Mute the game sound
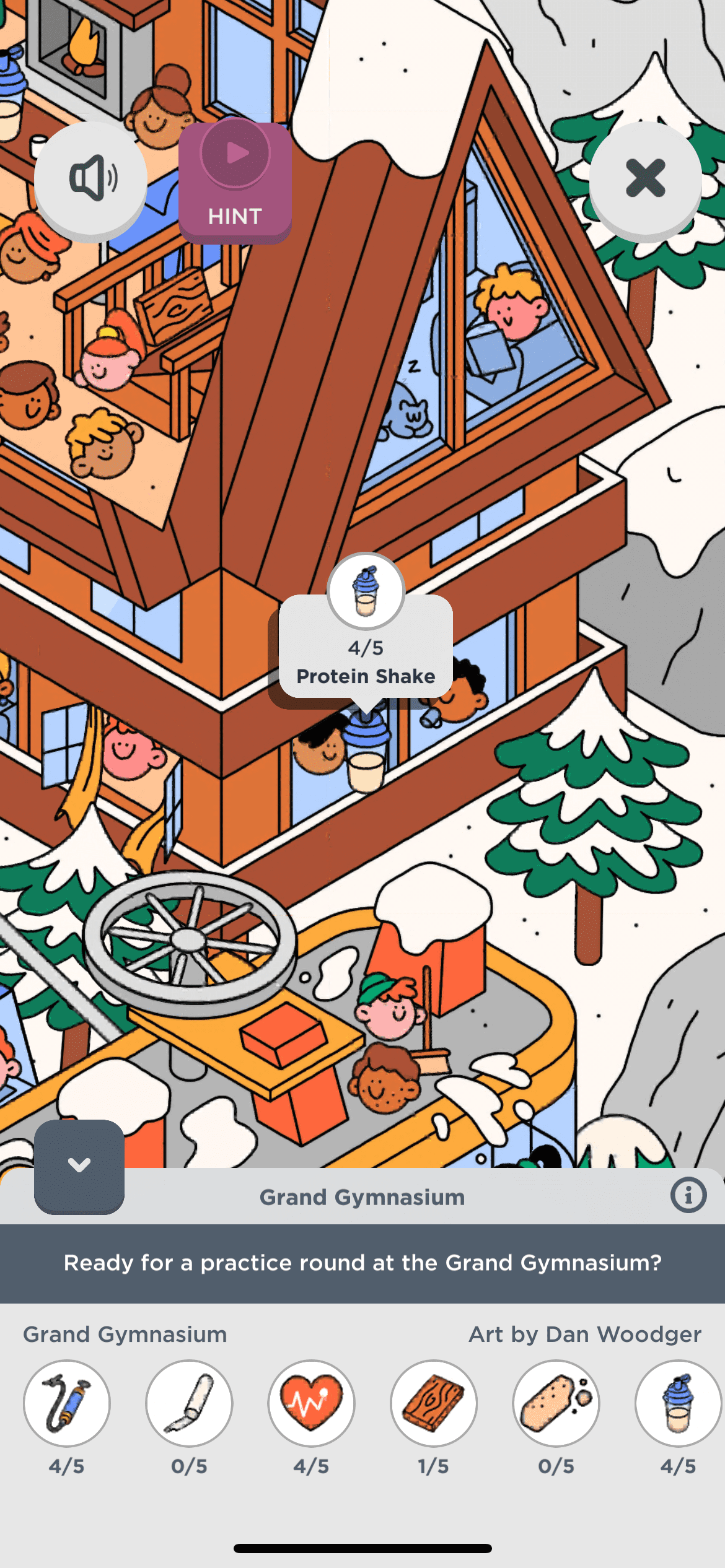Image resolution: width=725 pixels, height=1568 pixels. click(x=91, y=179)
